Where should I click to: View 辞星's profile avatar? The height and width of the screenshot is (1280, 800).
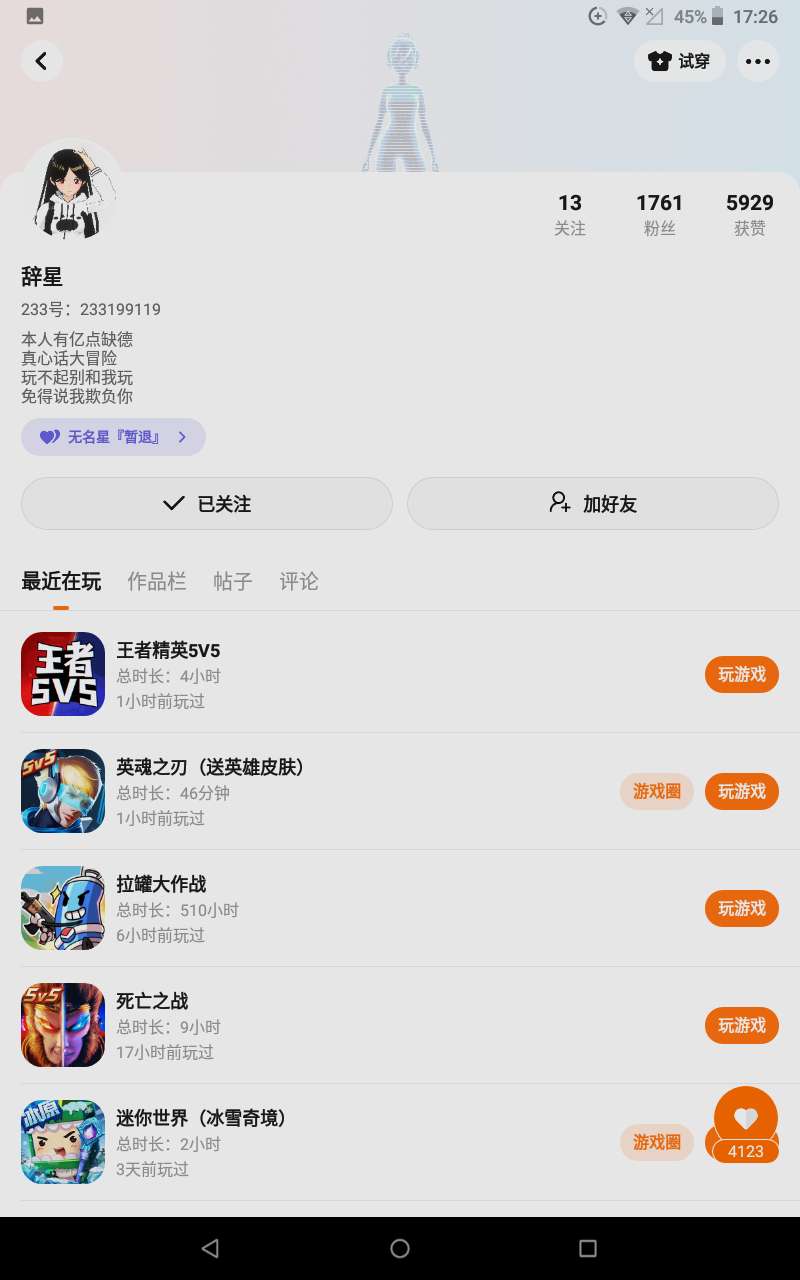coord(72,192)
